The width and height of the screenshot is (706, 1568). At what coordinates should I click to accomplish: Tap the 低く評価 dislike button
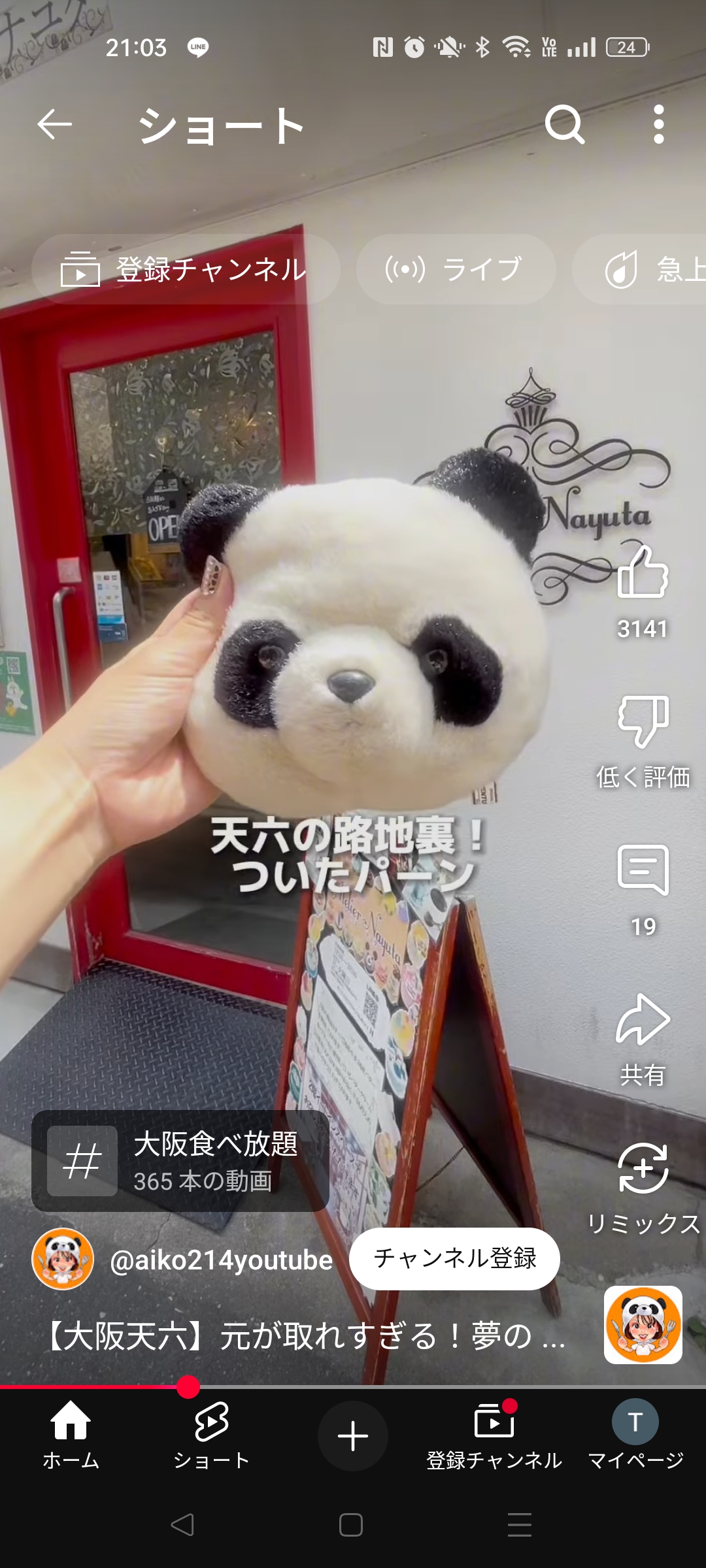coord(643,722)
